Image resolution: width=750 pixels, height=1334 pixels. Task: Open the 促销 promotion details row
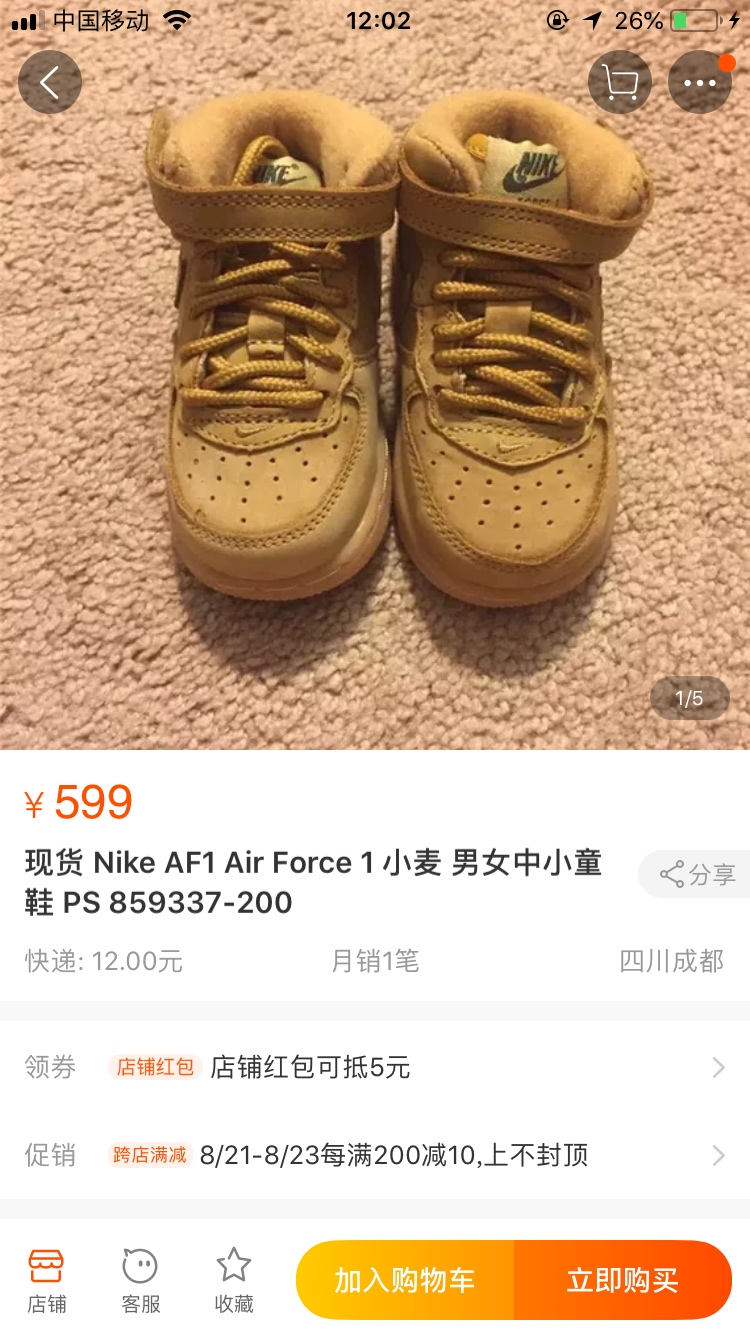tap(375, 1155)
